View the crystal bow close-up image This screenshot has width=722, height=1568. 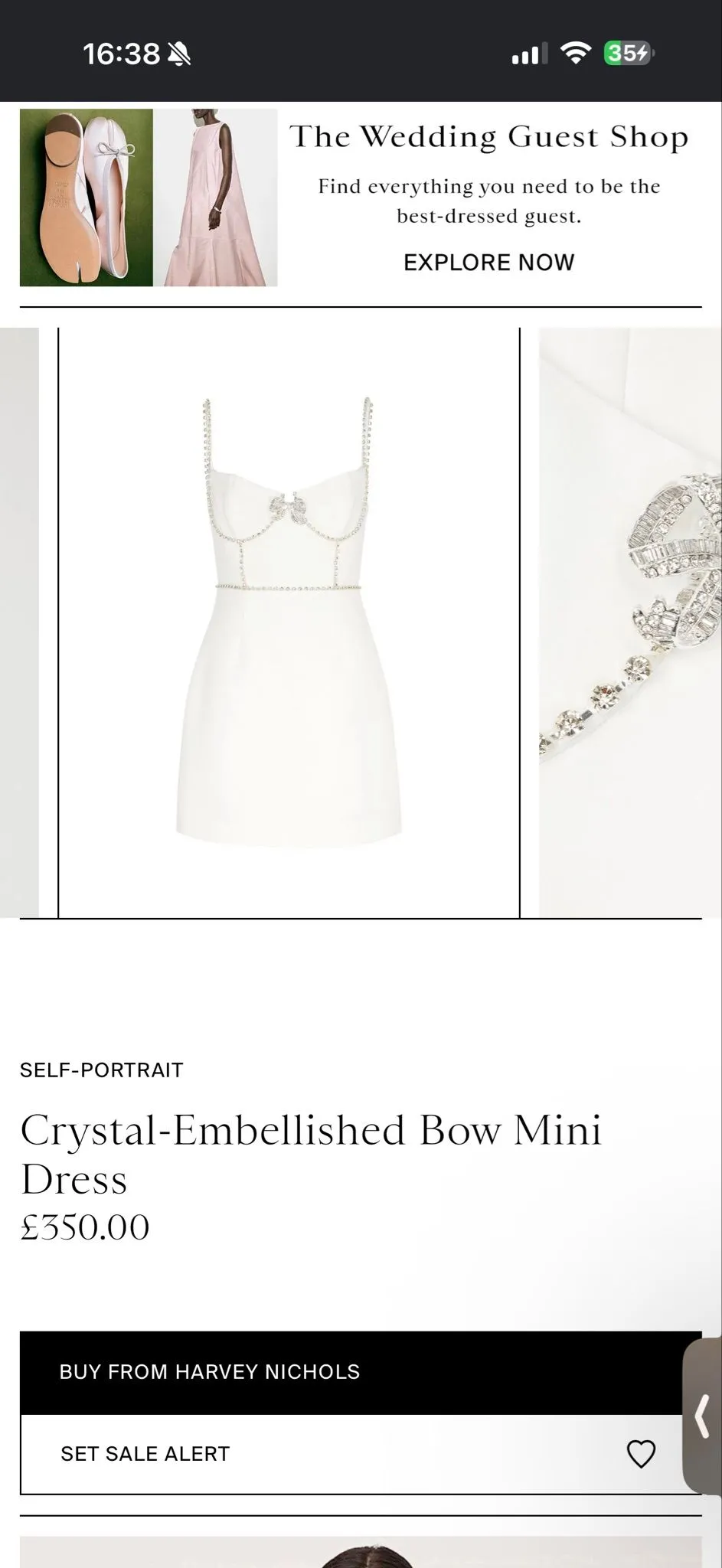630,622
